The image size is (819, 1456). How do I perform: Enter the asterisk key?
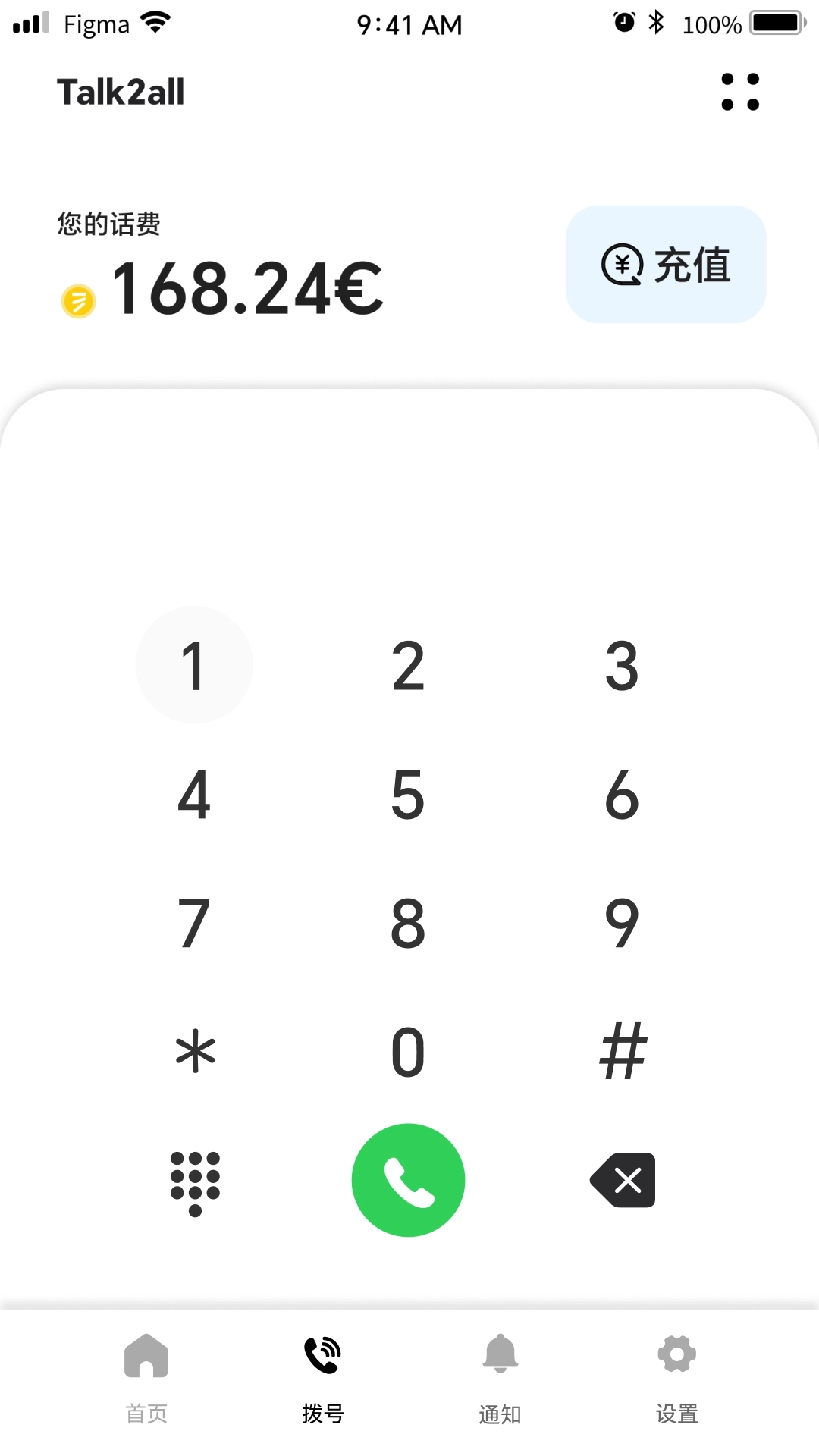[x=195, y=1051]
